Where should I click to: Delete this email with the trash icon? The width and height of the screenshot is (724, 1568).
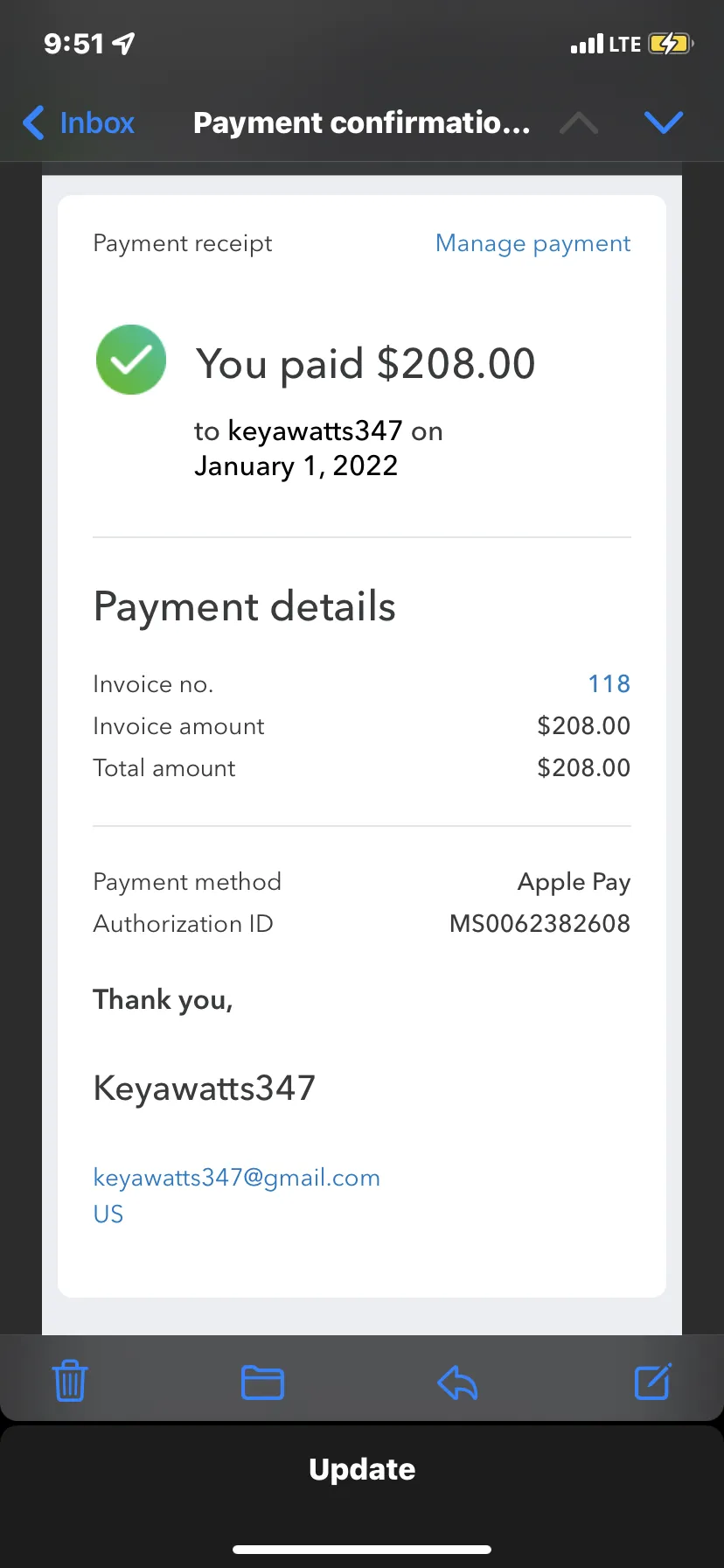pyautogui.click(x=70, y=1382)
